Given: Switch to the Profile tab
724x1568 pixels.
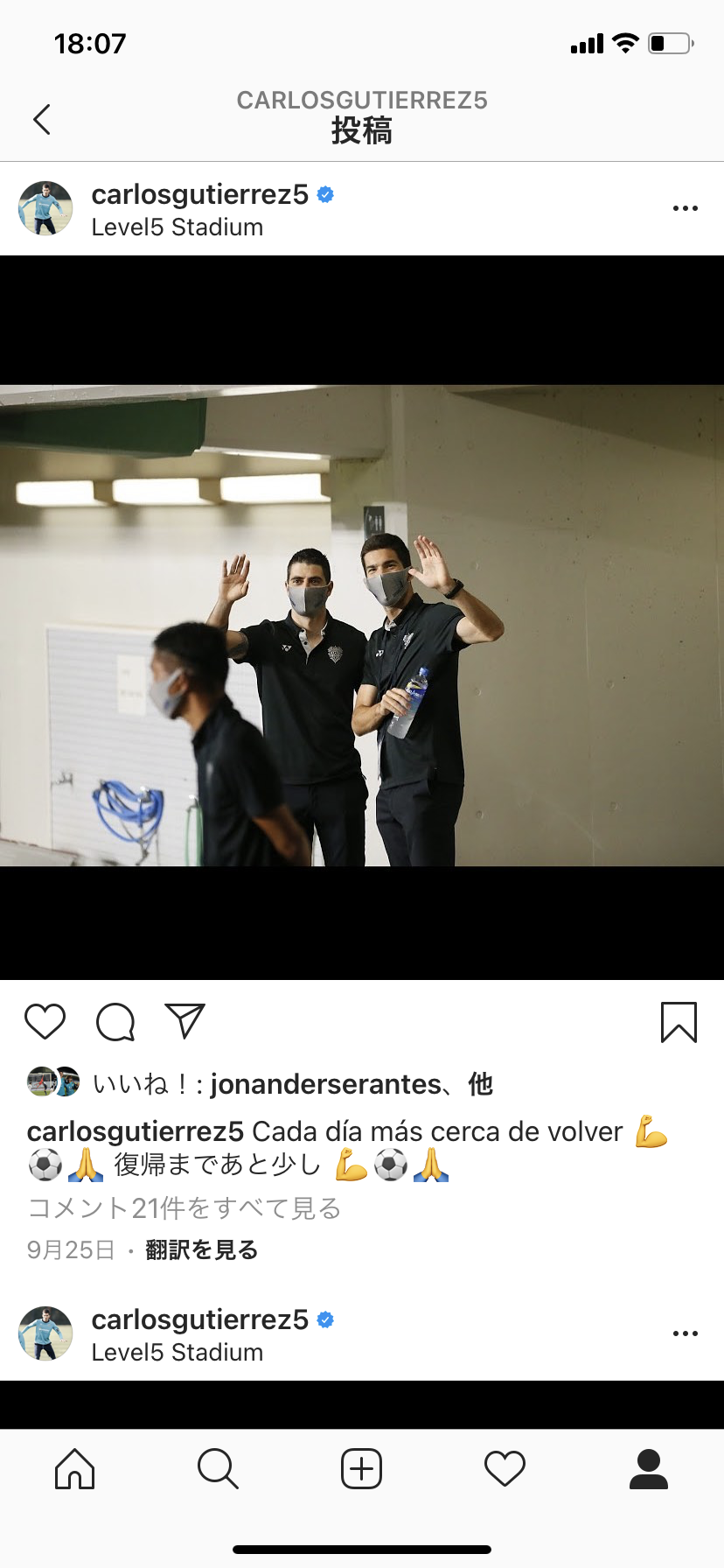Looking at the screenshot, I should click(x=648, y=1468).
